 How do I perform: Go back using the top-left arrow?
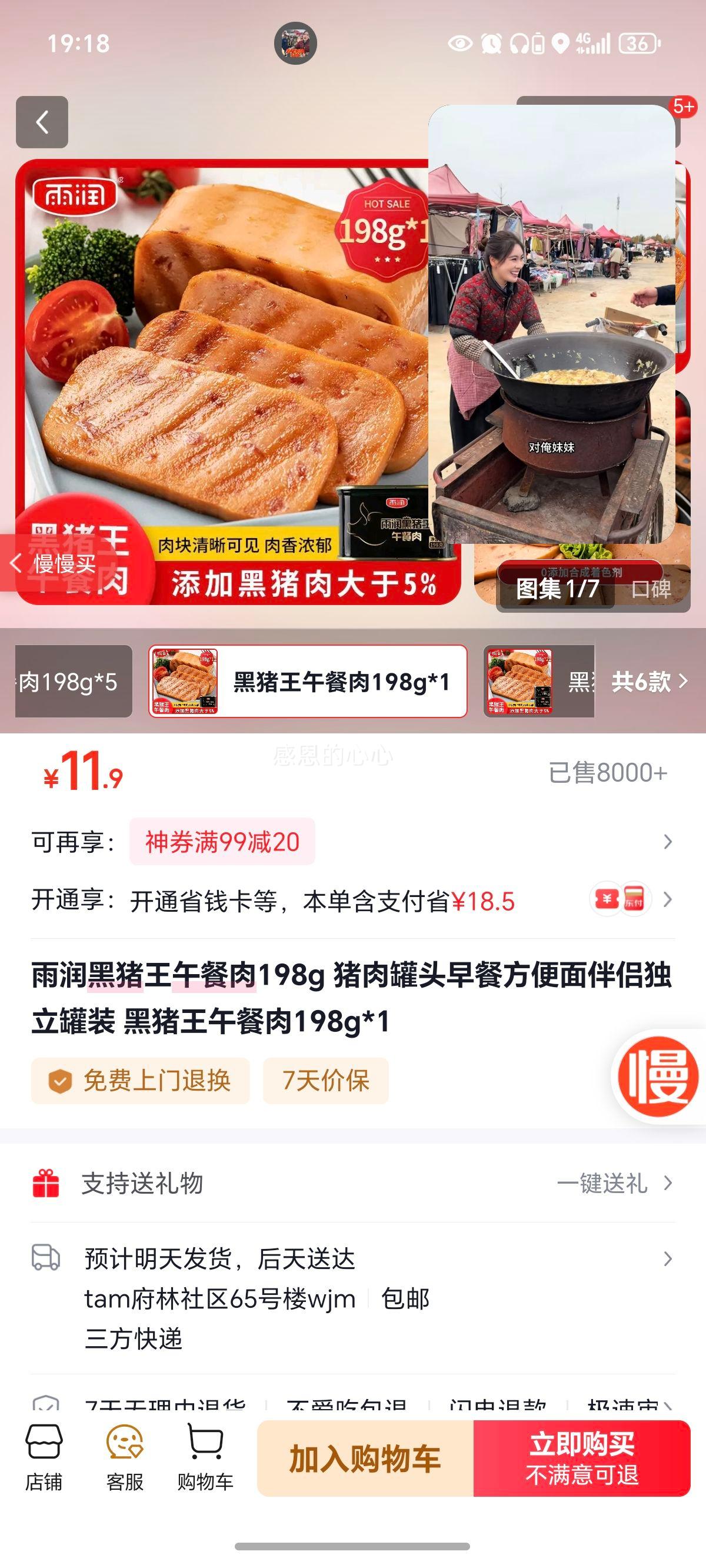coord(41,122)
